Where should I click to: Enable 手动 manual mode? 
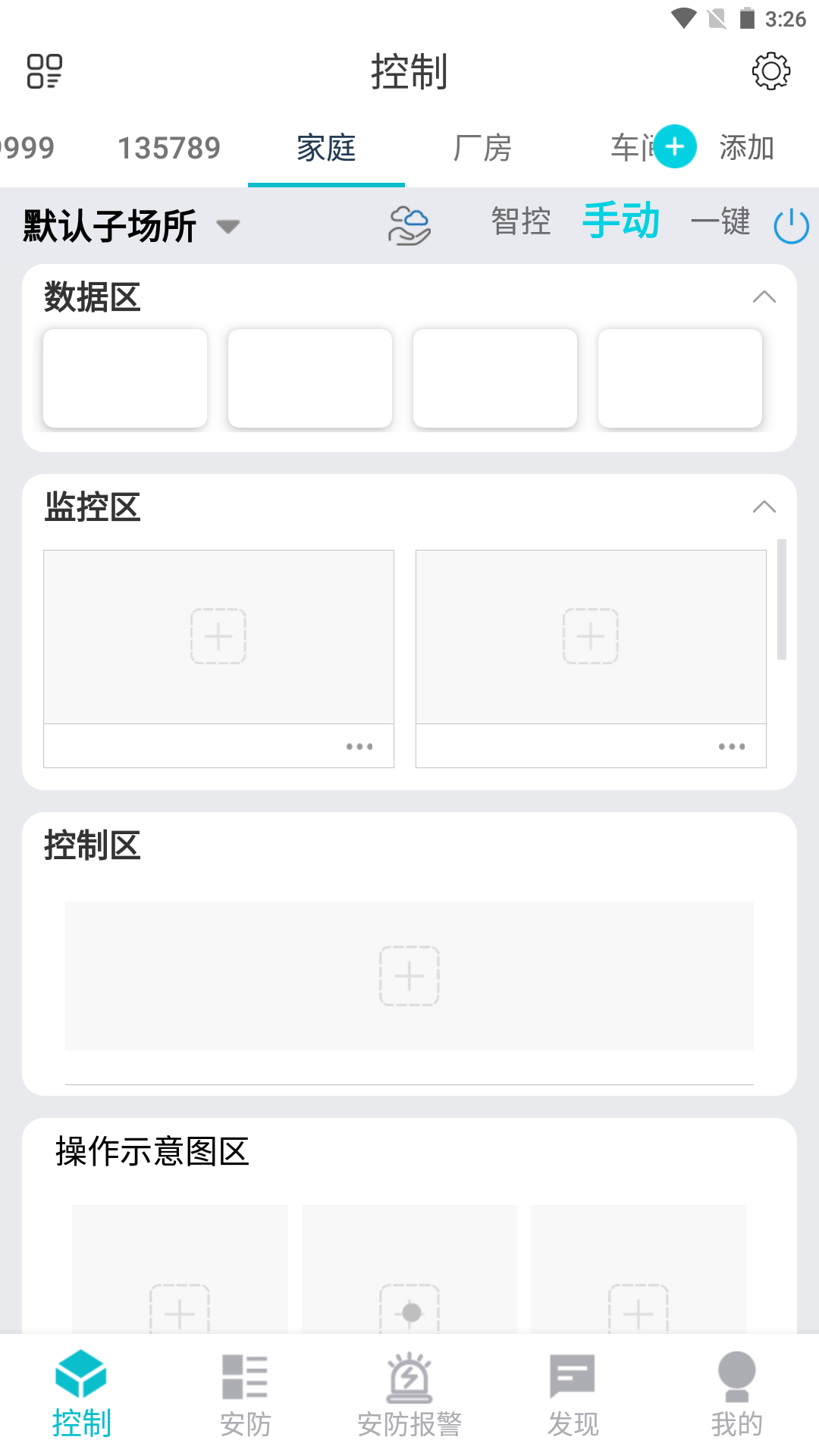(x=621, y=220)
